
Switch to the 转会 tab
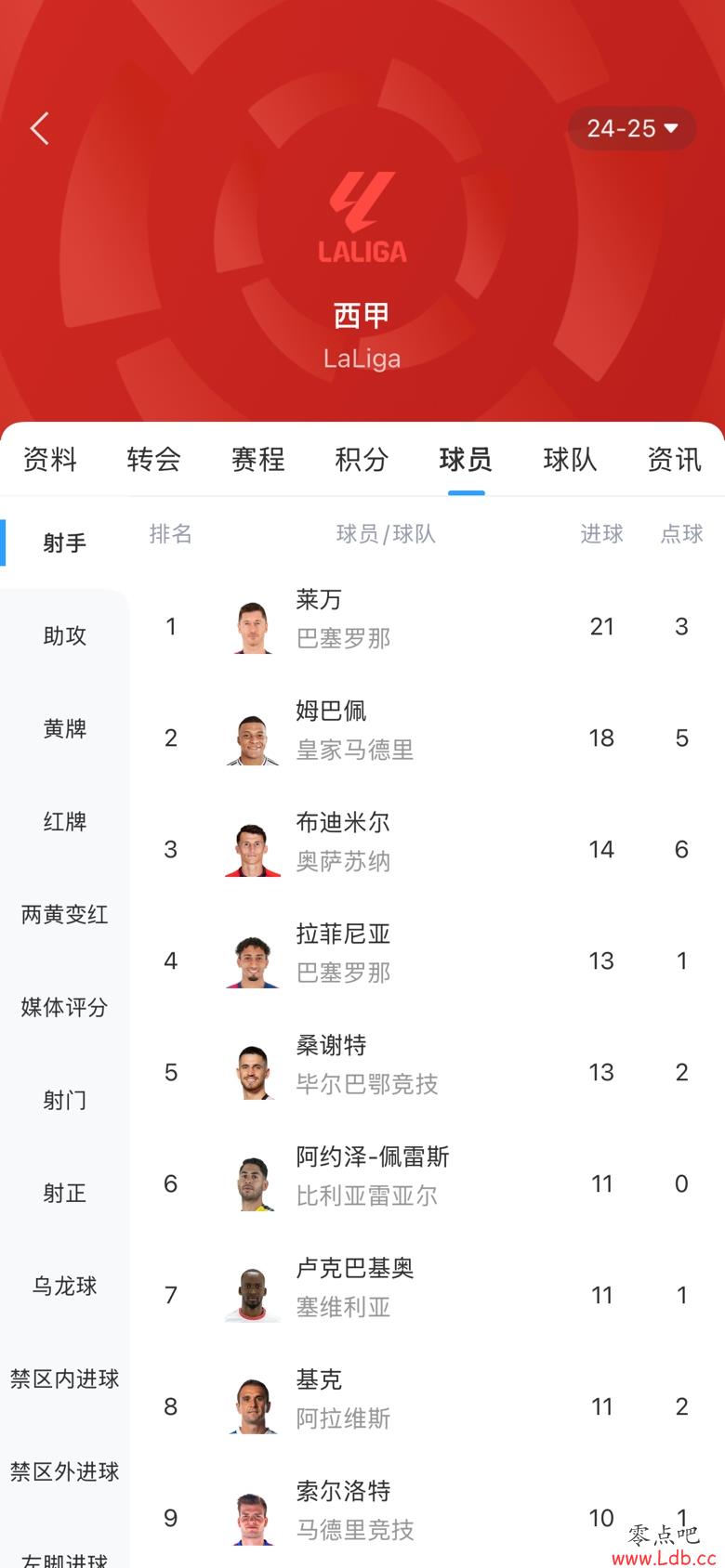tap(154, 459)
